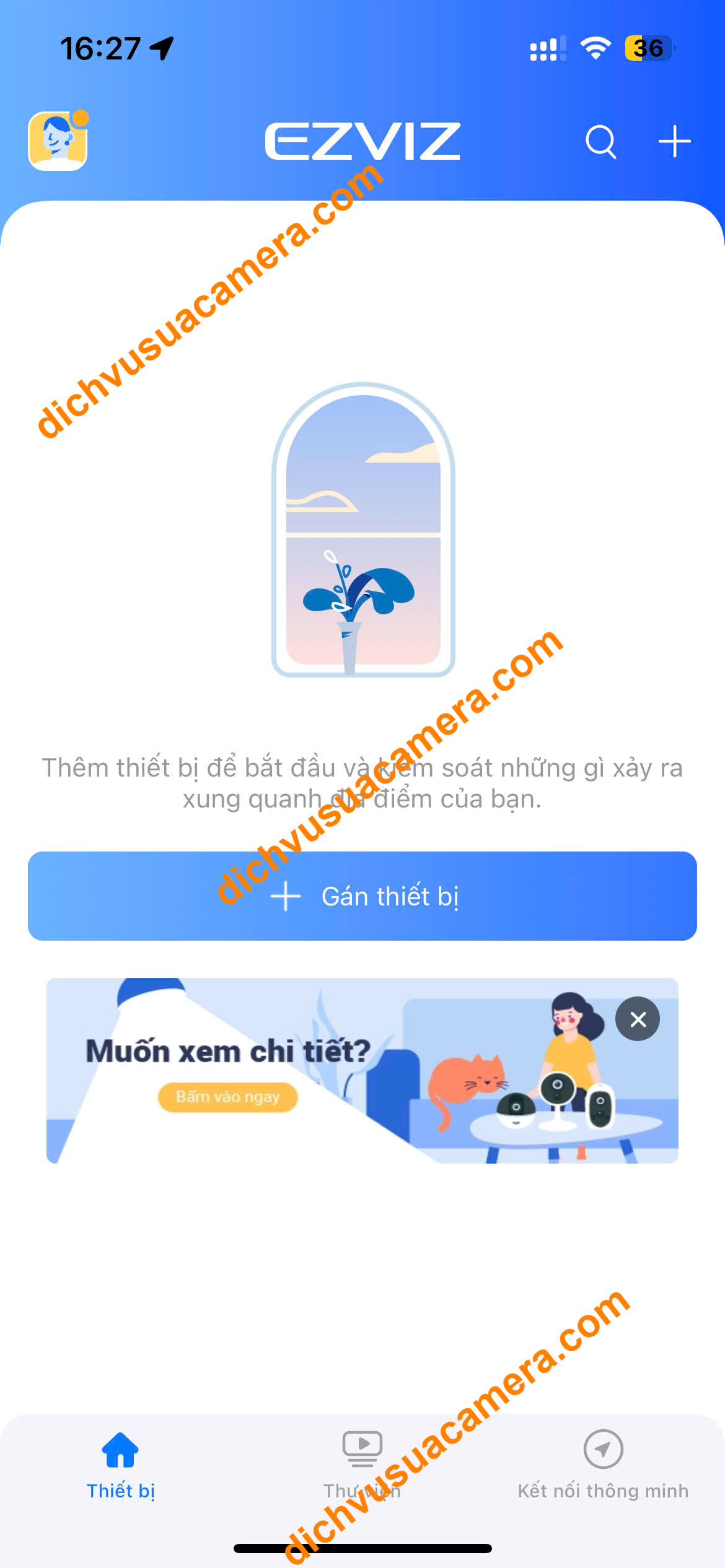Go to Kết nối thông minh tab
This screenshot has height=1568, width=725.
(603, 1465)
